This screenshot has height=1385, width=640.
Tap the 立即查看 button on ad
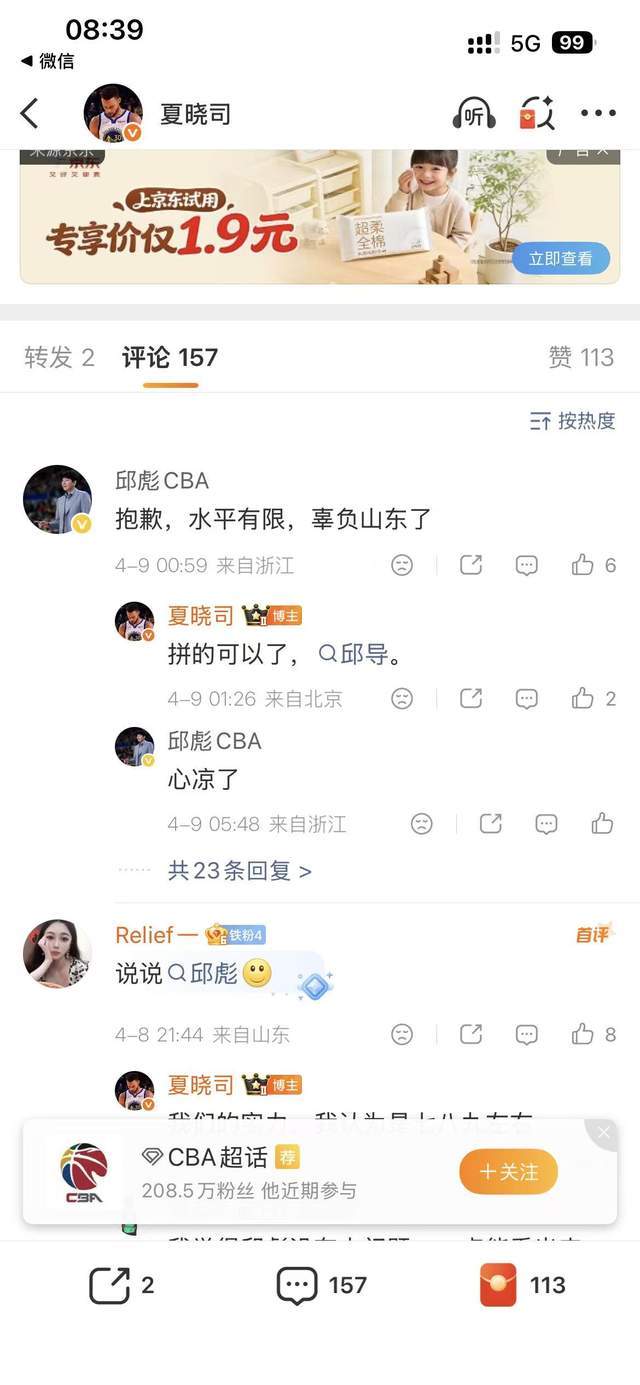coord(561,258)
